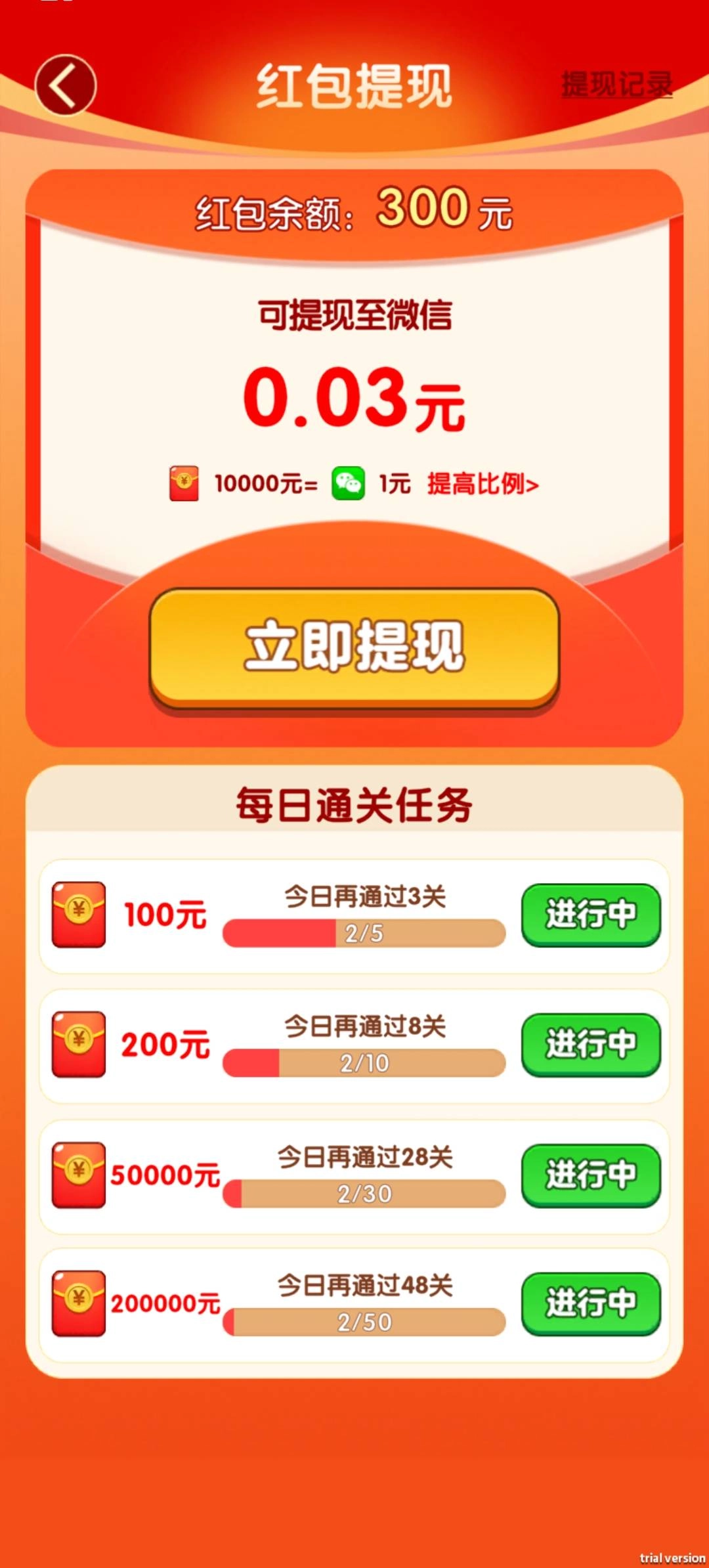This screenshot has width=709, height=1568.
Task: Tap the 红包余额 300元 balance display
Action: point(354,210)
